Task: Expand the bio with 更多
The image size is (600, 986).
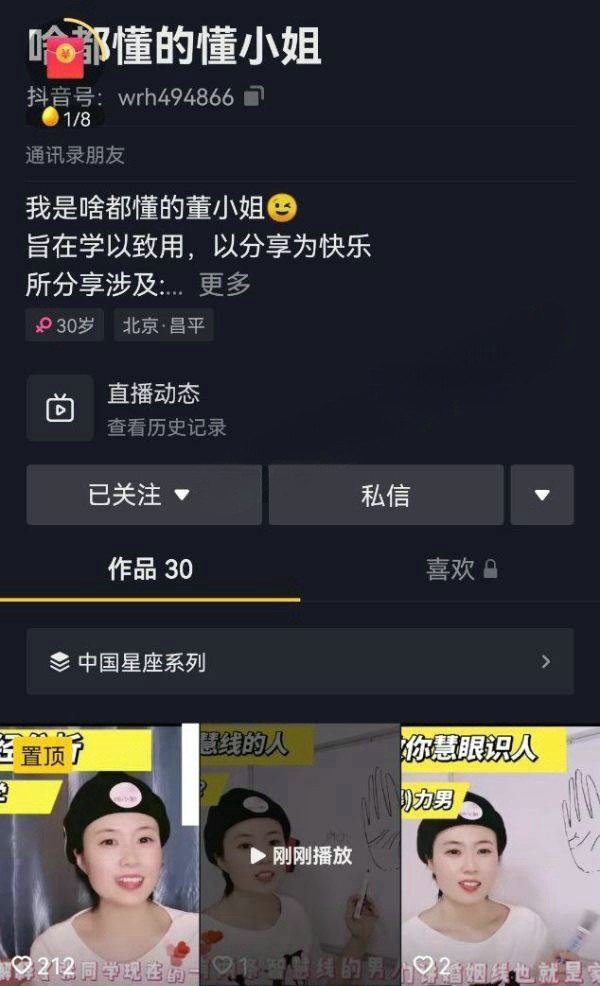Action: pos(224,284)
